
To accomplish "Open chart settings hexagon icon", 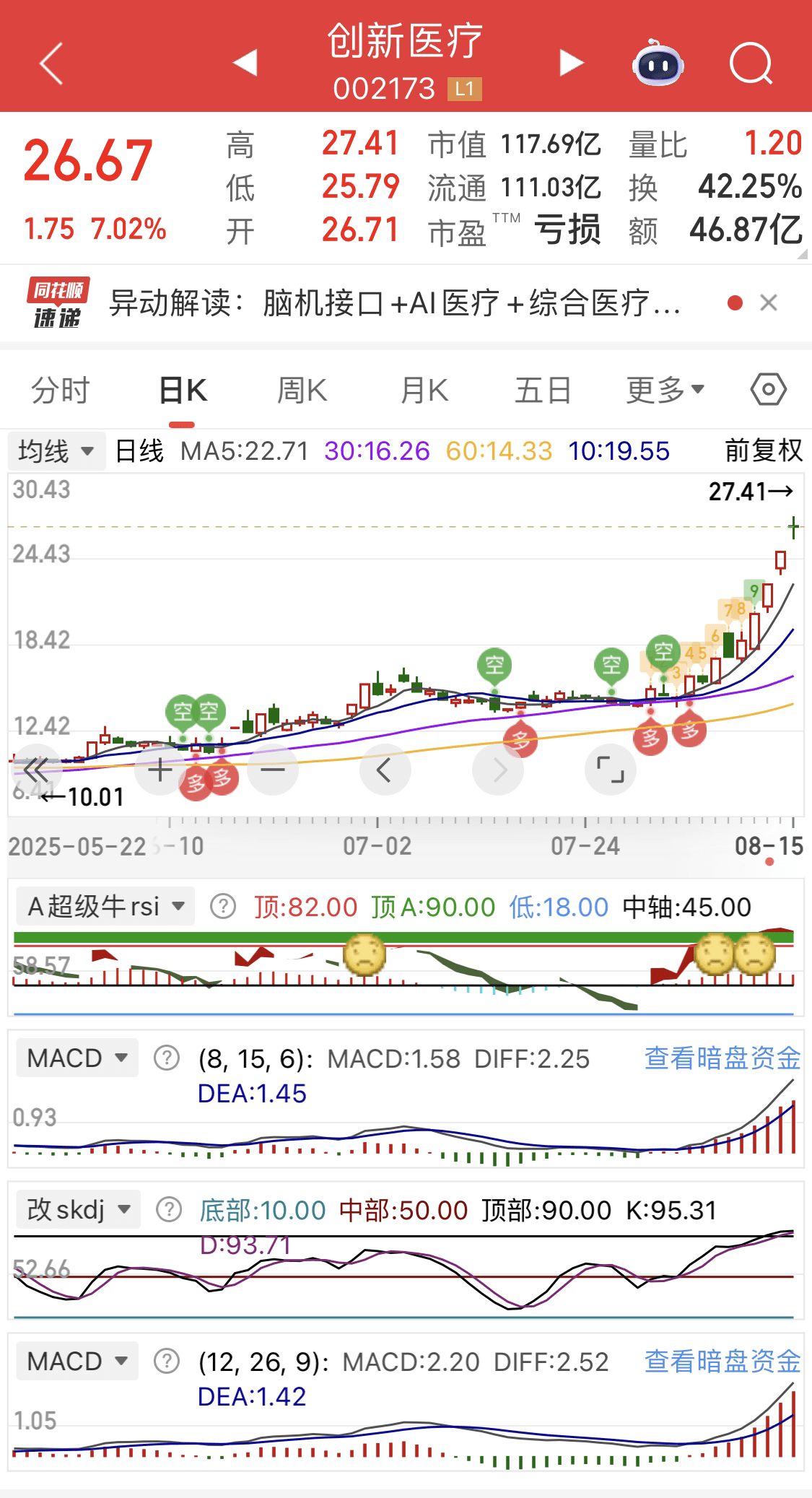I will click(768, 390).
